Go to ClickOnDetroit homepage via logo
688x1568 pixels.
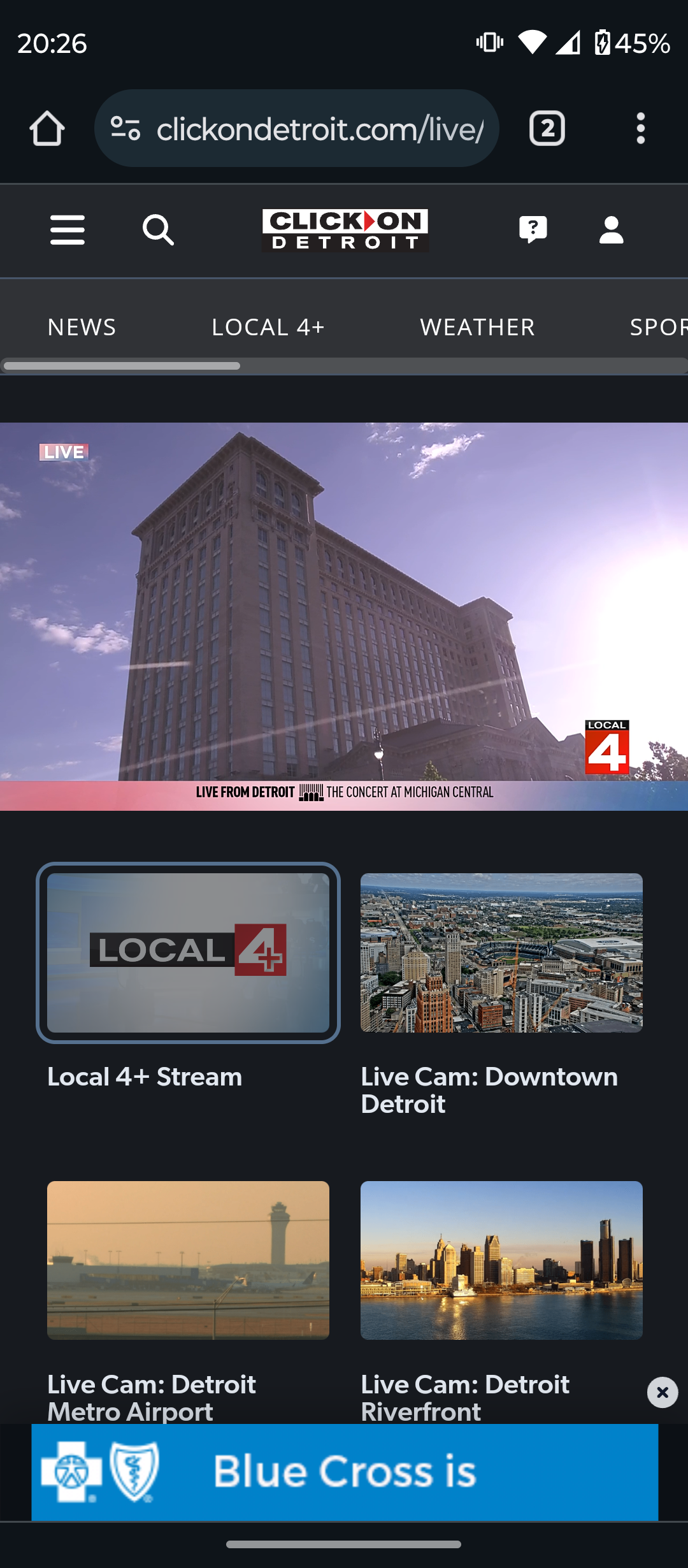pos(345,230)
